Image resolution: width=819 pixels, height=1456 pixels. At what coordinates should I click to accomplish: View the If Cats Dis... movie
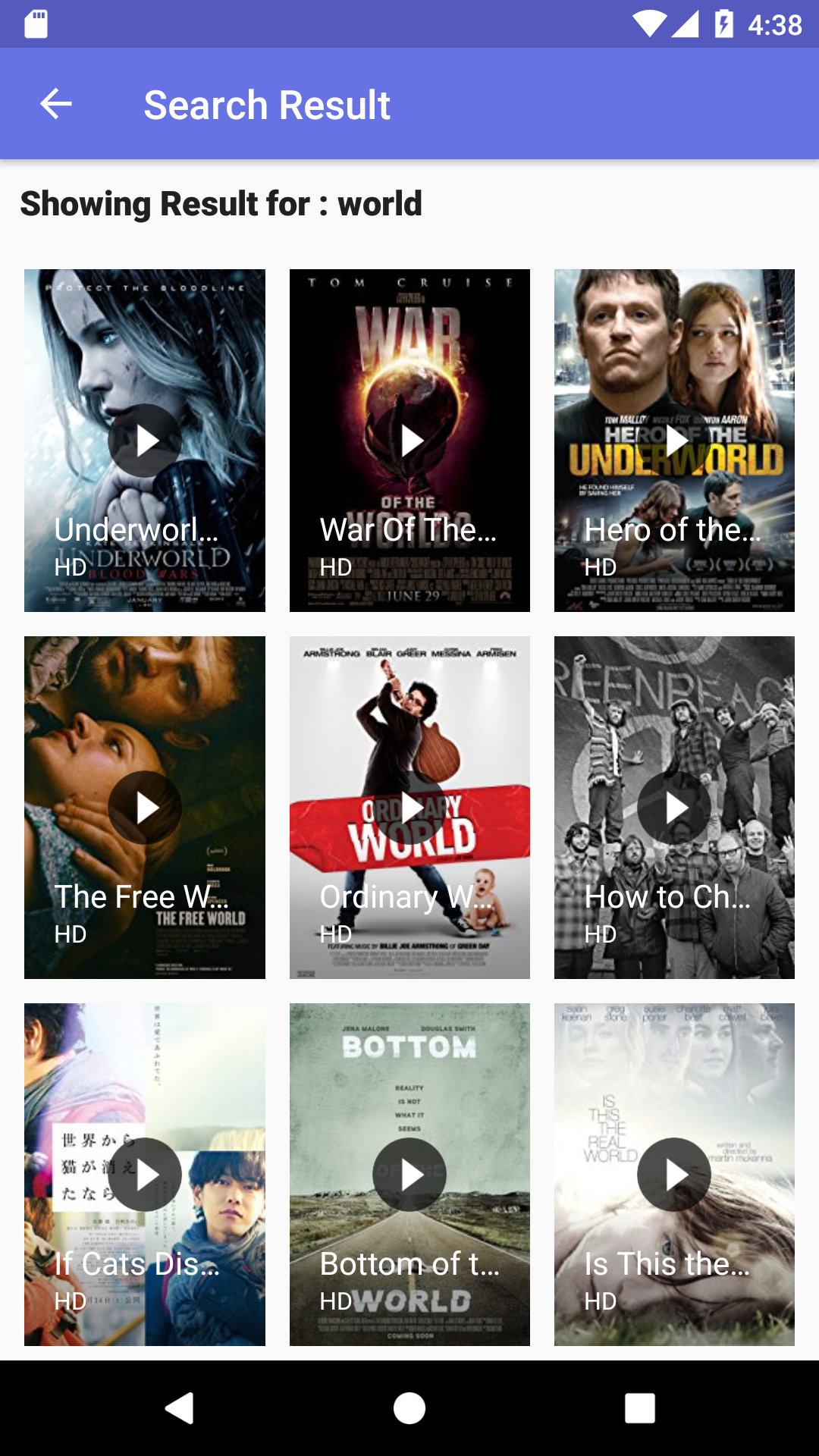pyautogui.click(x=145, y=1175)
